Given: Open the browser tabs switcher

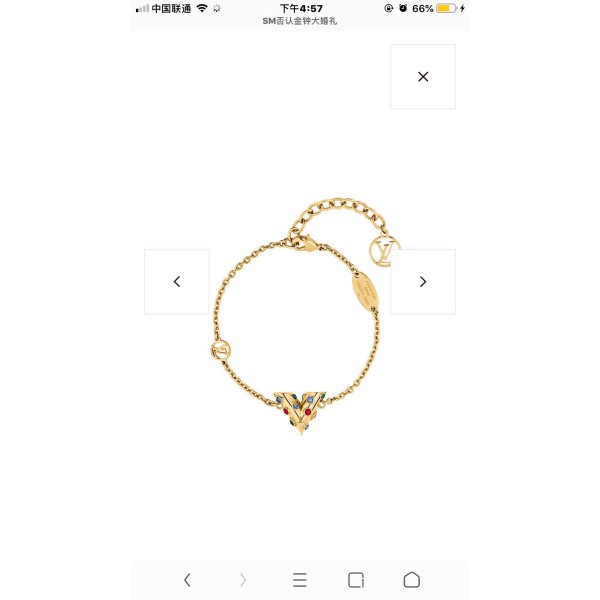Looking at the screenshot, I should click(x=356, y=580).
